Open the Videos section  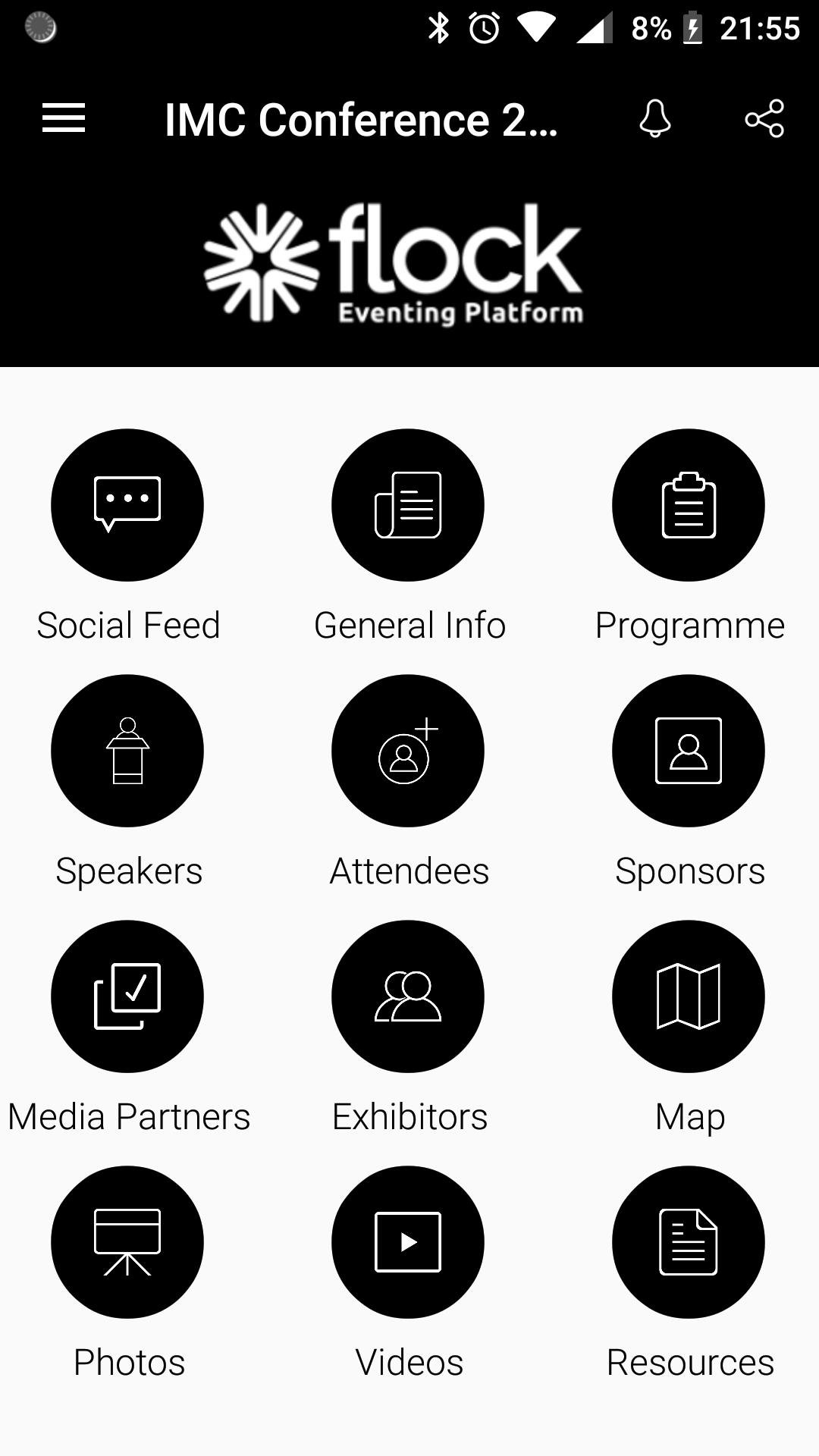(x=408, y=1243)
